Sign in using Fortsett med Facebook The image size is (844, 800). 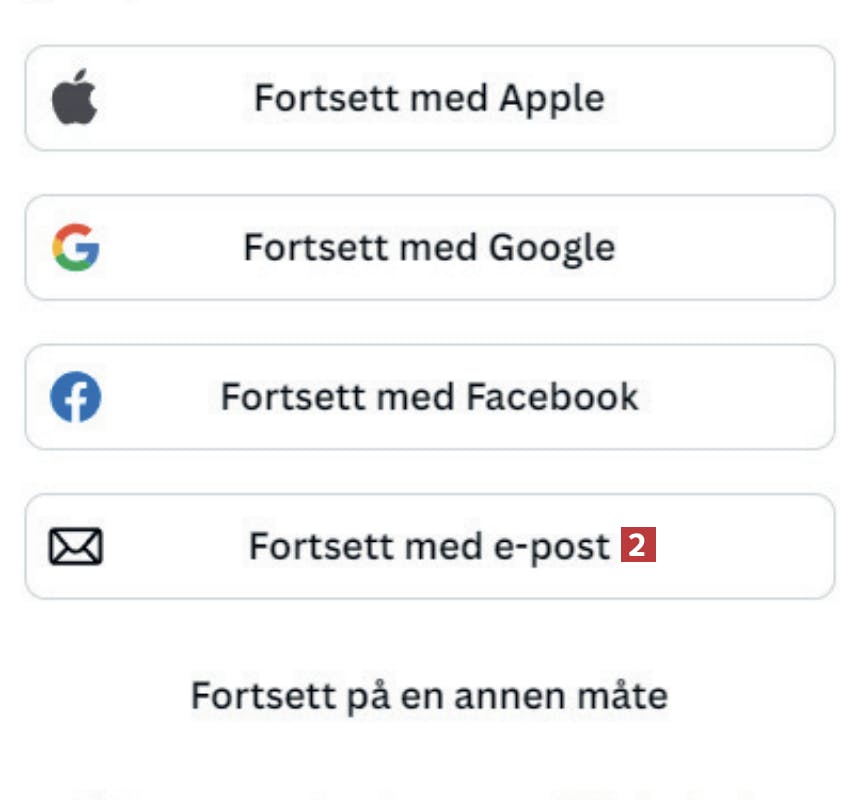click(x=429, y=397)
